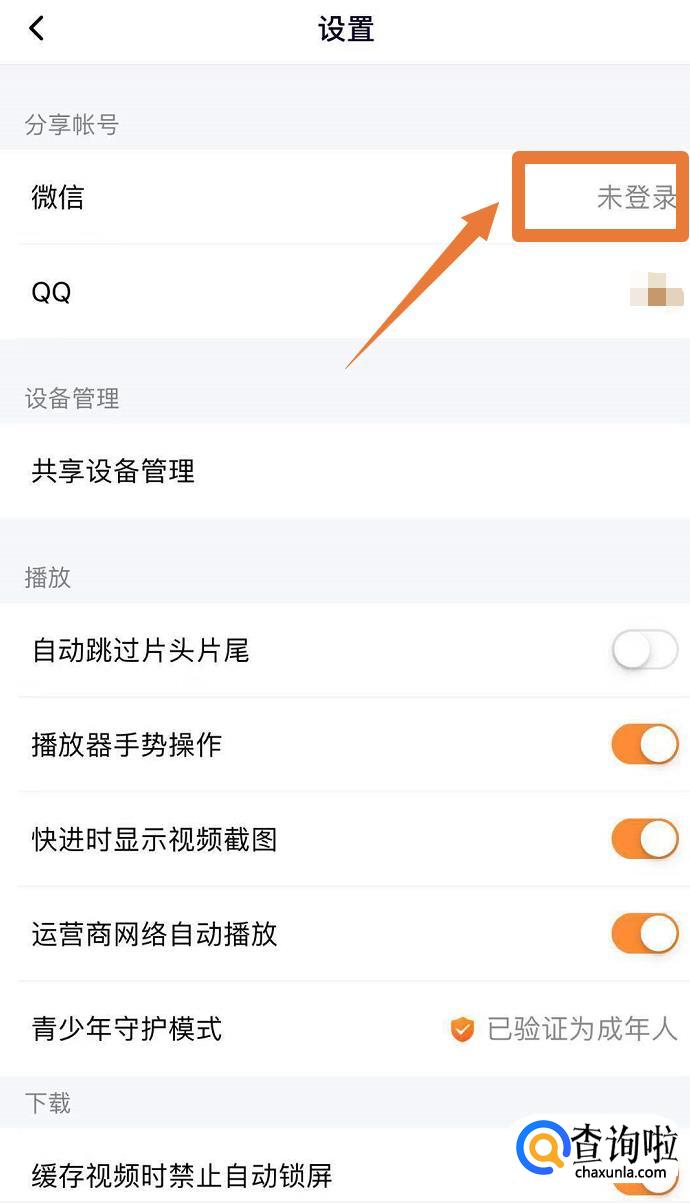Open 青少年守护模式 settings
The image size is (690, 1203).
click(345, 1028)
